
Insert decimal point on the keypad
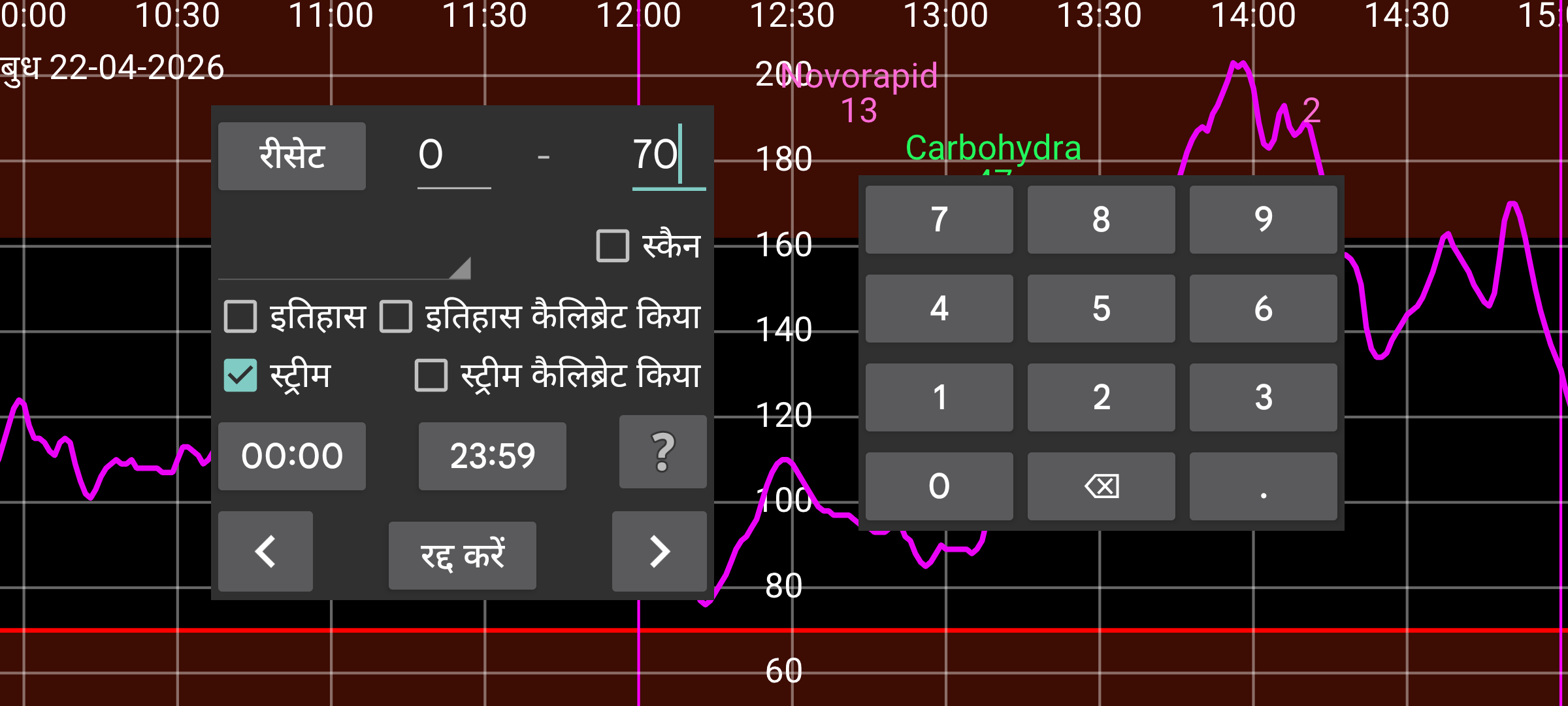1263,486
